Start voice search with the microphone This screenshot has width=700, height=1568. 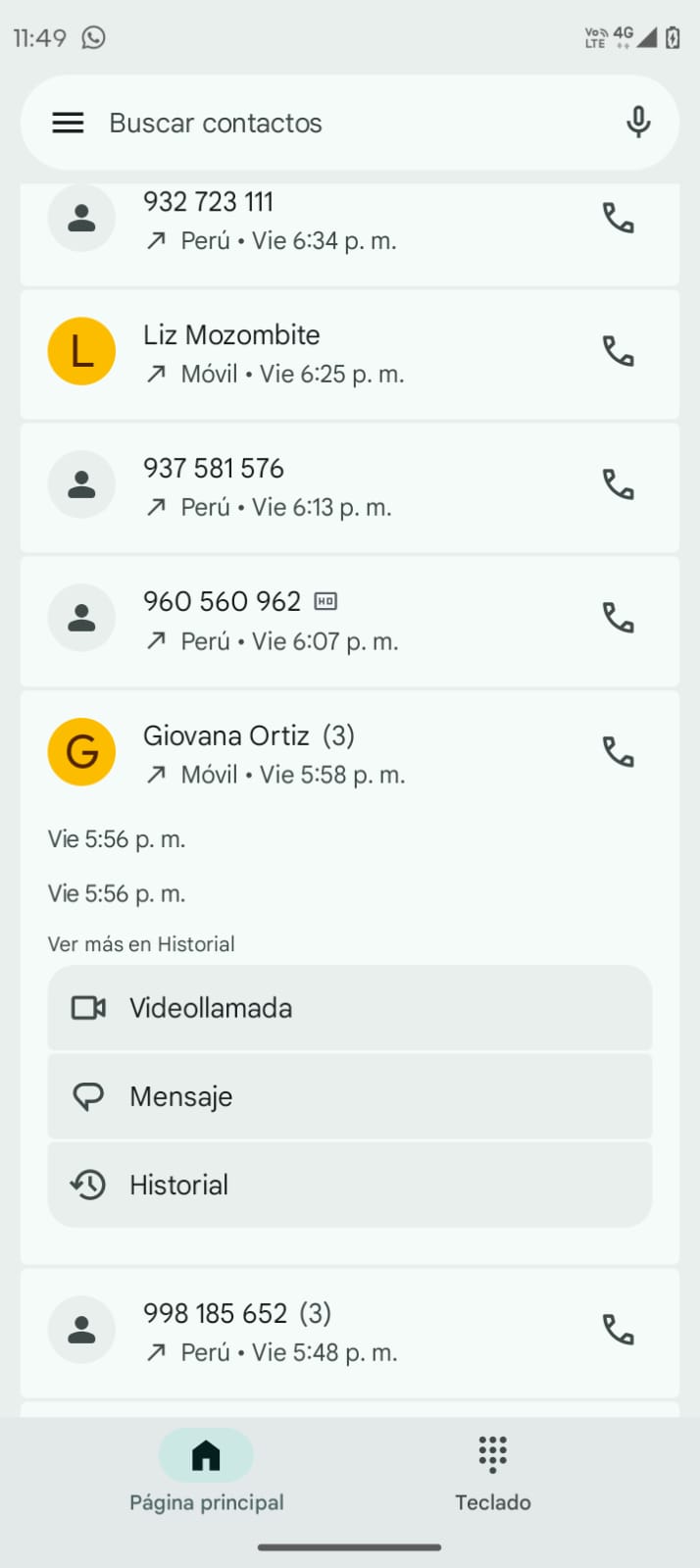[x=638, y=123]
